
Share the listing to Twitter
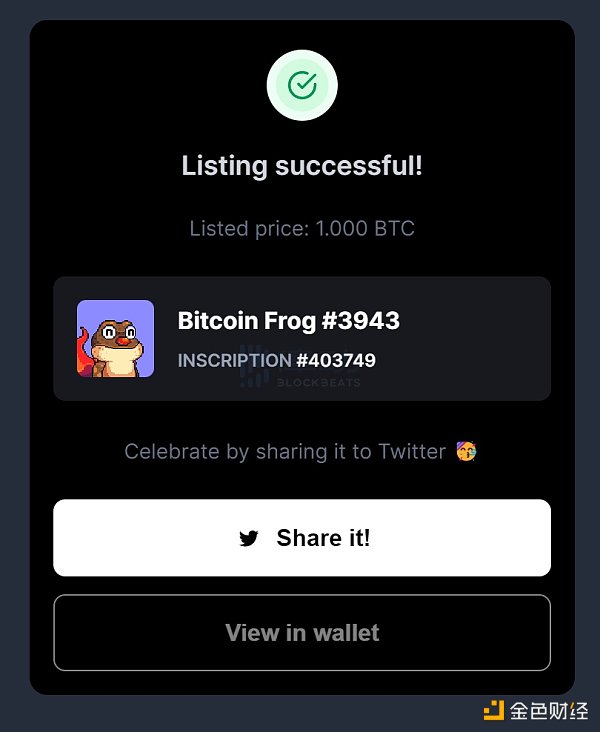[x=302, y=538]
